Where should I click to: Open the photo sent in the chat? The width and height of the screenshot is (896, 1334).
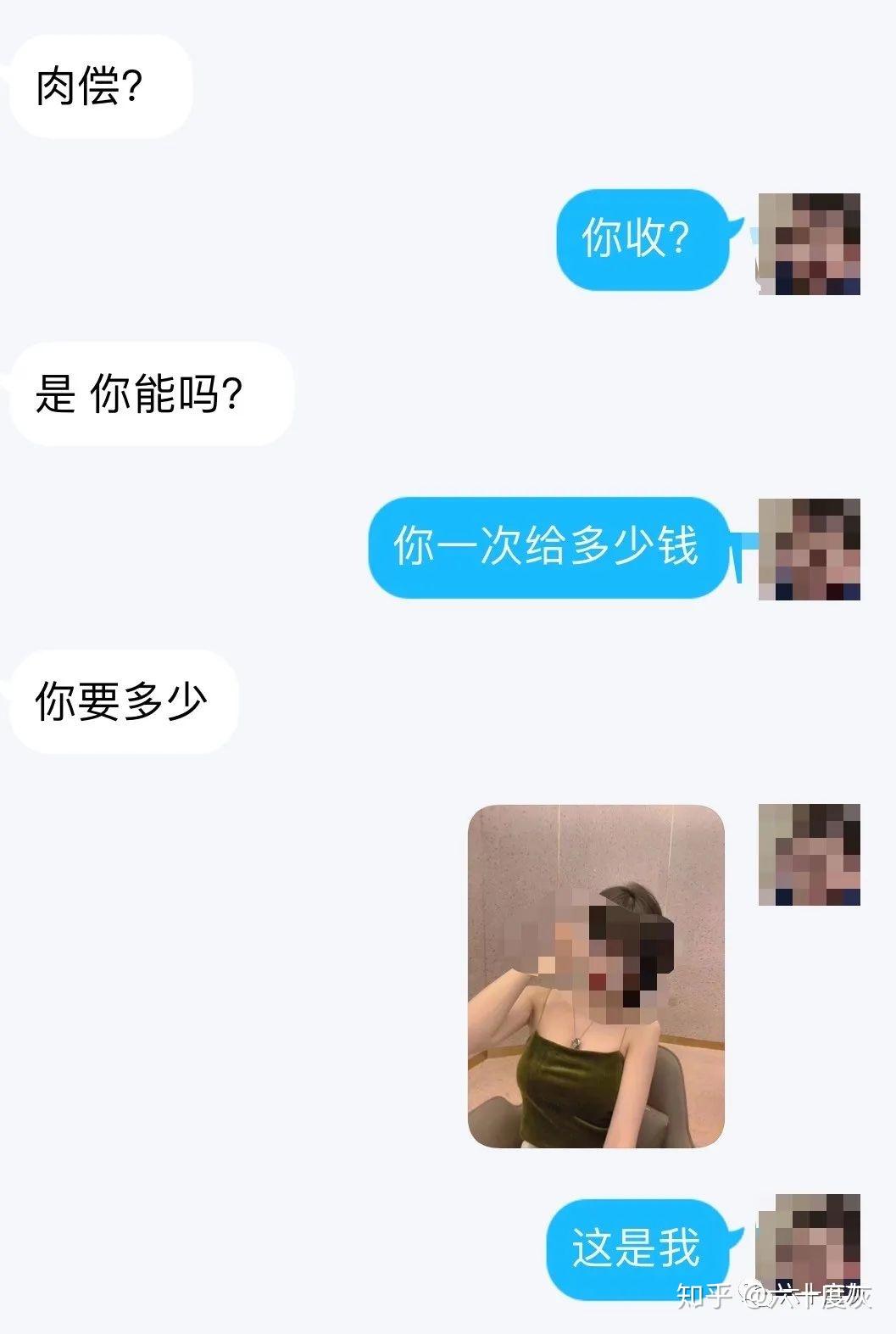(x=596, y=976)
